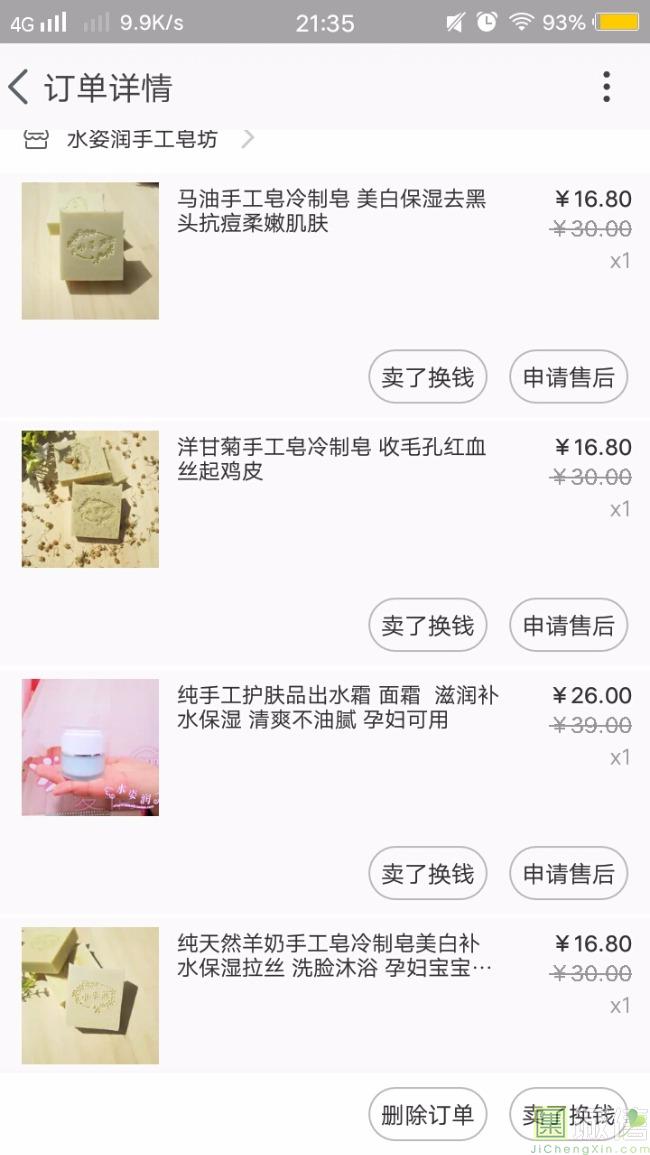650x1155 pixels.
Task: Go back from order details
Action: click(20, 87)
